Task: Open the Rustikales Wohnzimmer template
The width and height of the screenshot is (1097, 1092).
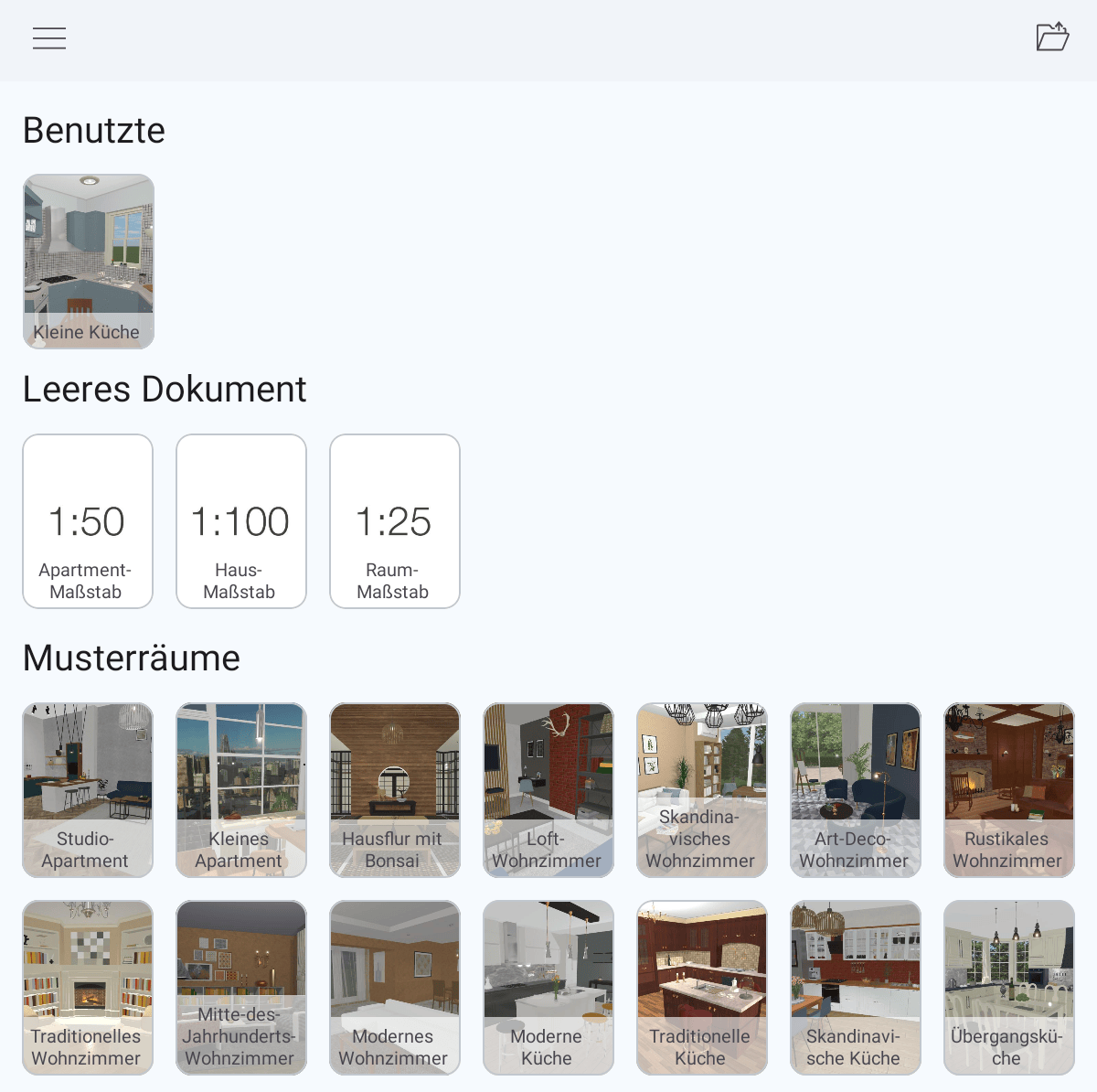Action: click(1009, 790)
